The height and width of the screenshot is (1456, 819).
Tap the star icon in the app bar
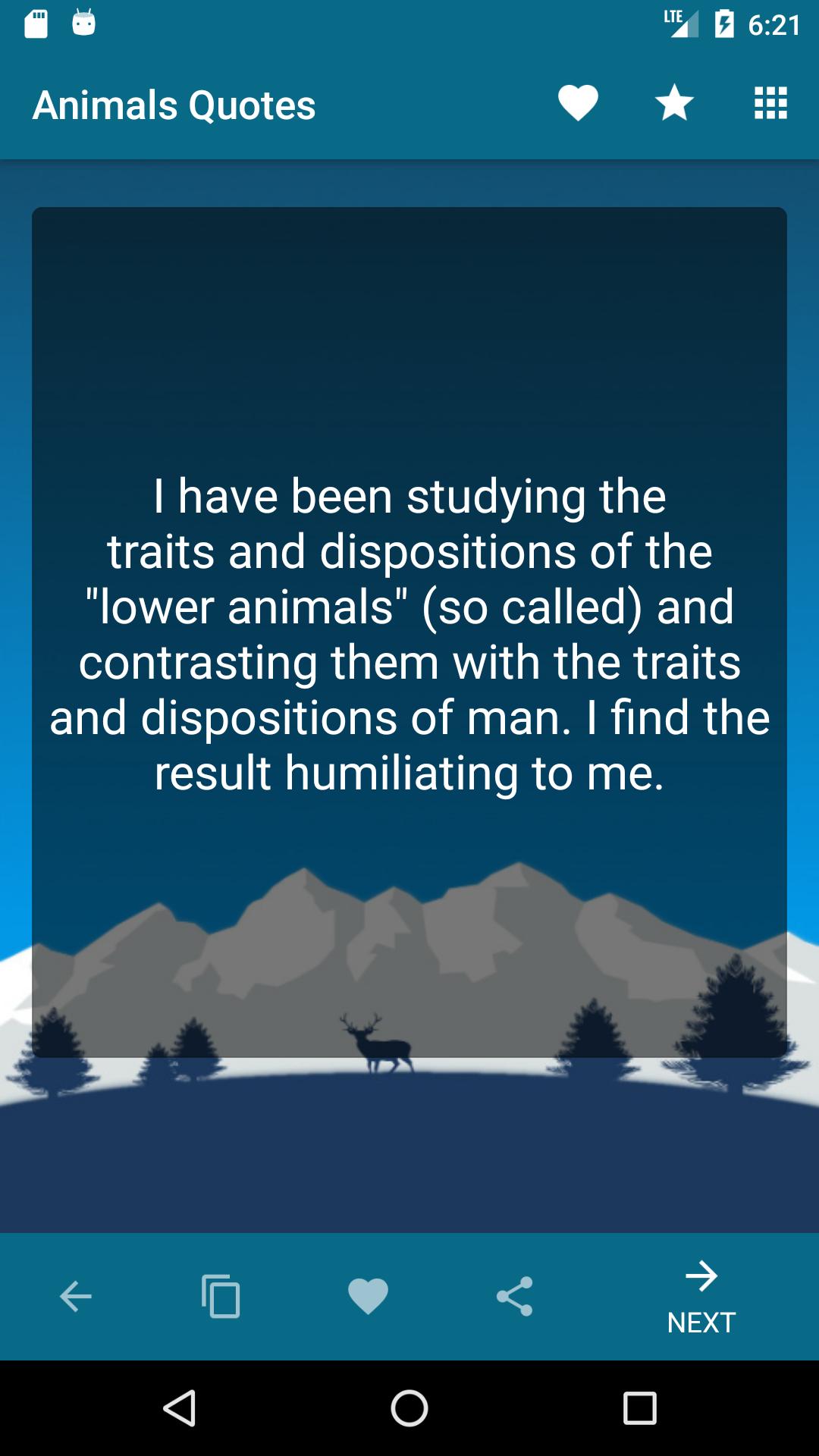(674, 104)
